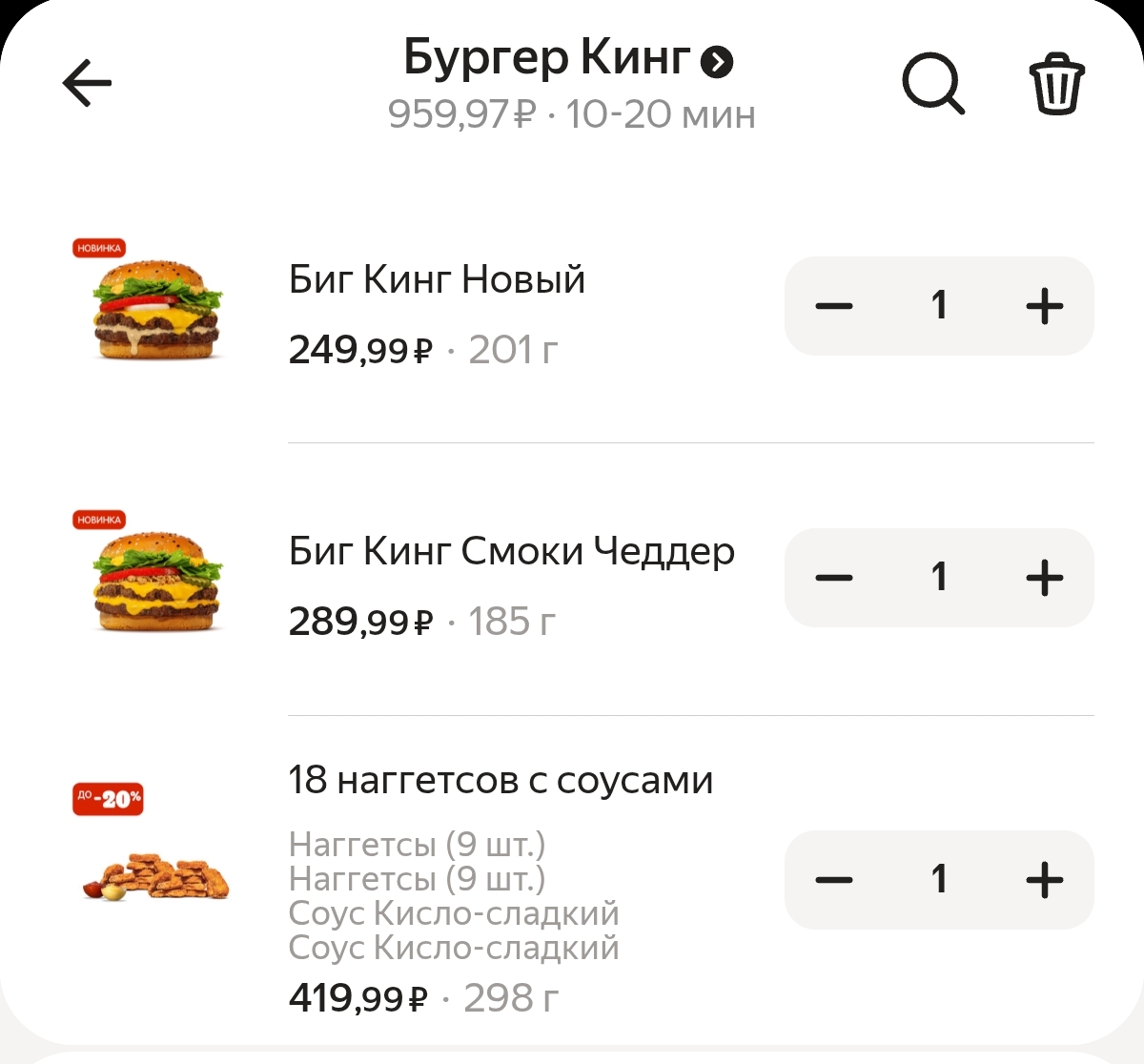Viewport: 1144px width, 1064px height.
Task: Remove one 18 наггетсов с соусами
Action: 834,879
